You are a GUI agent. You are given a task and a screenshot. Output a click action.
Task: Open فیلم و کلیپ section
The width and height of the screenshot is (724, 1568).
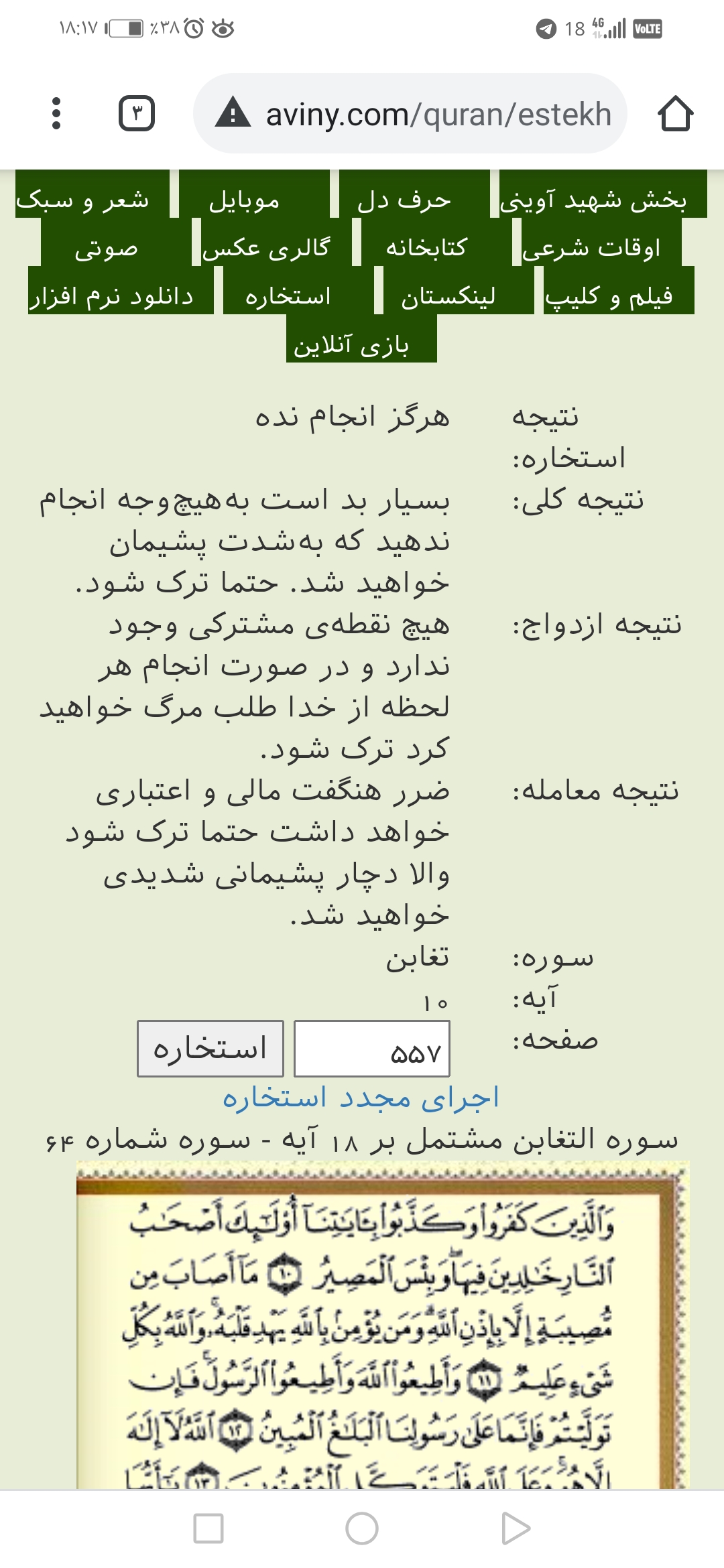pos(609,296)
